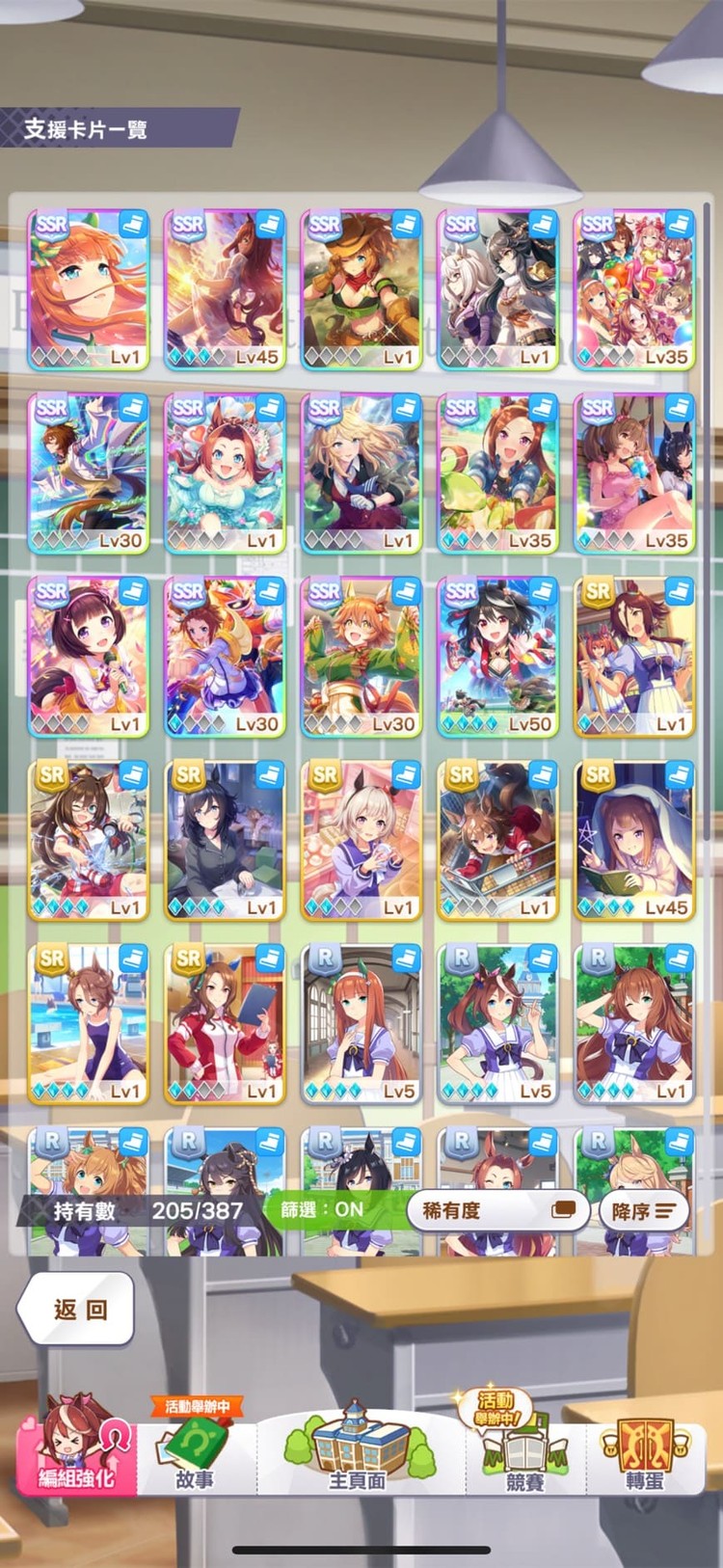
Task: Select the SSR support card at Lv45
Action: 225,289
